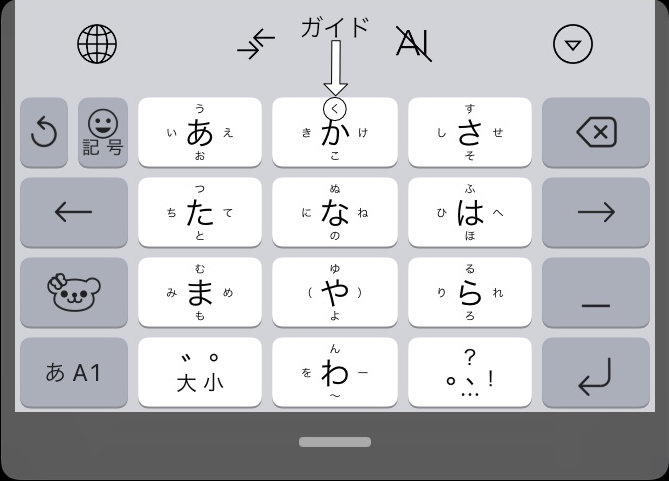
Task: Toggle the crossed-out AI icon
Action: point(412,43)
